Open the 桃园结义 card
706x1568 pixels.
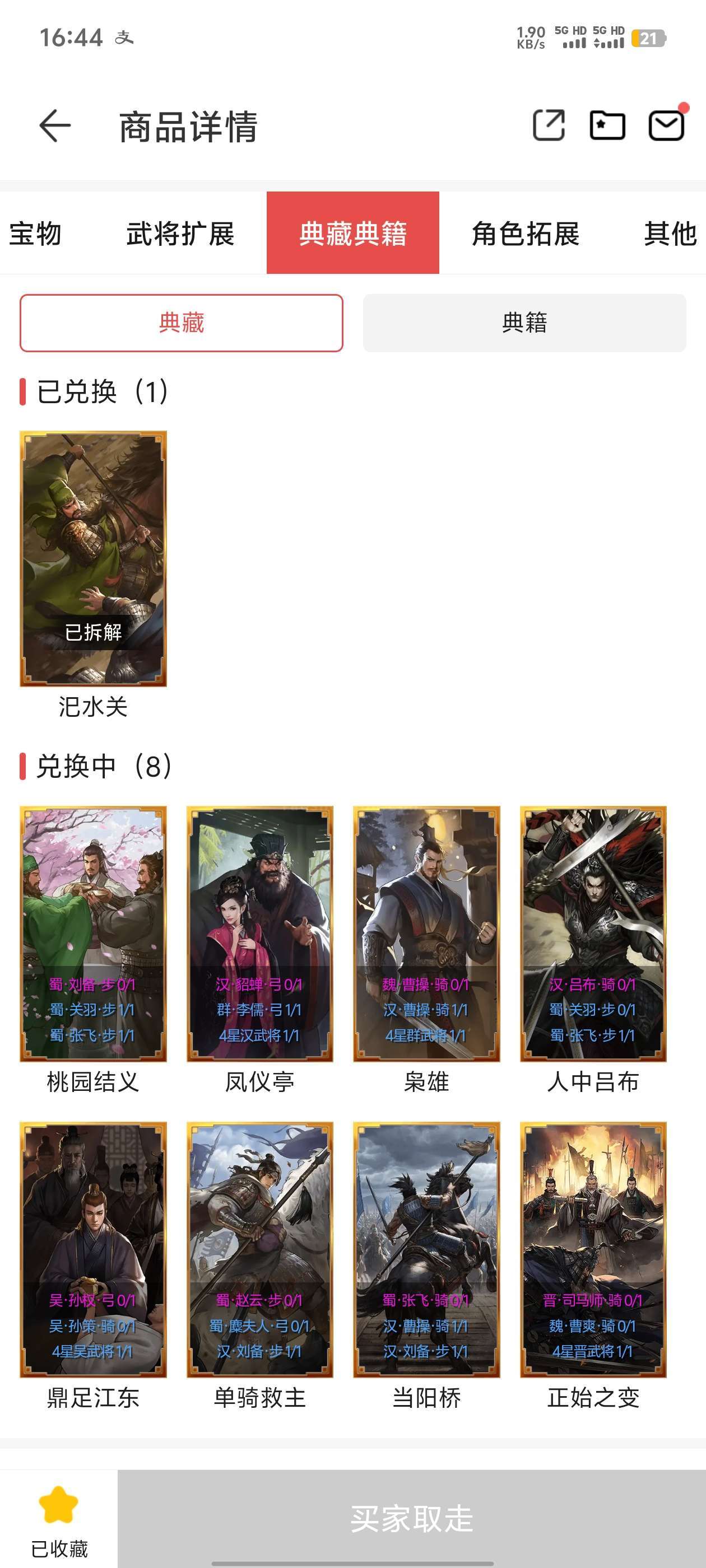(x=93, y=934)
